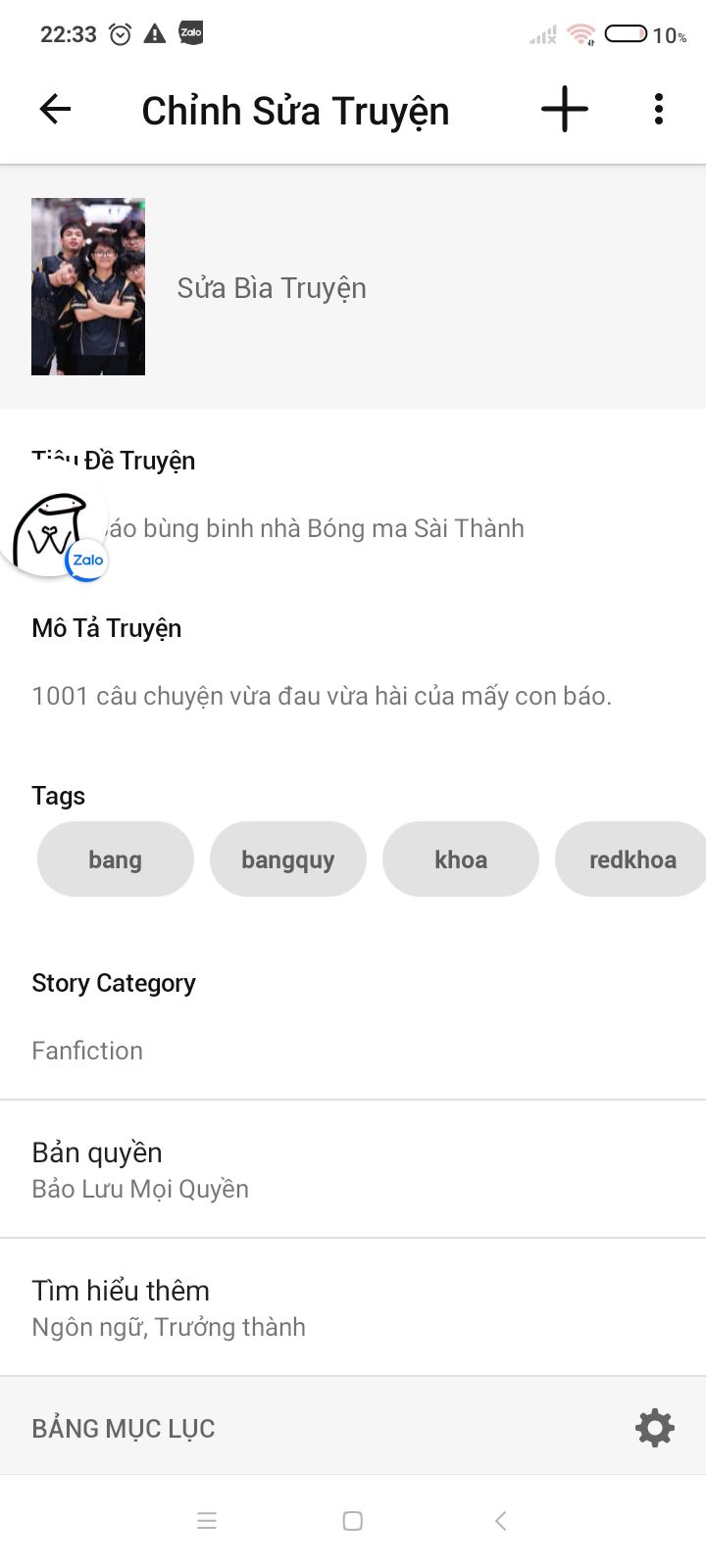This screenshot has width=706, height=1568.
Task: Tap the story cover thumbnail
Action: click(88, 286)
